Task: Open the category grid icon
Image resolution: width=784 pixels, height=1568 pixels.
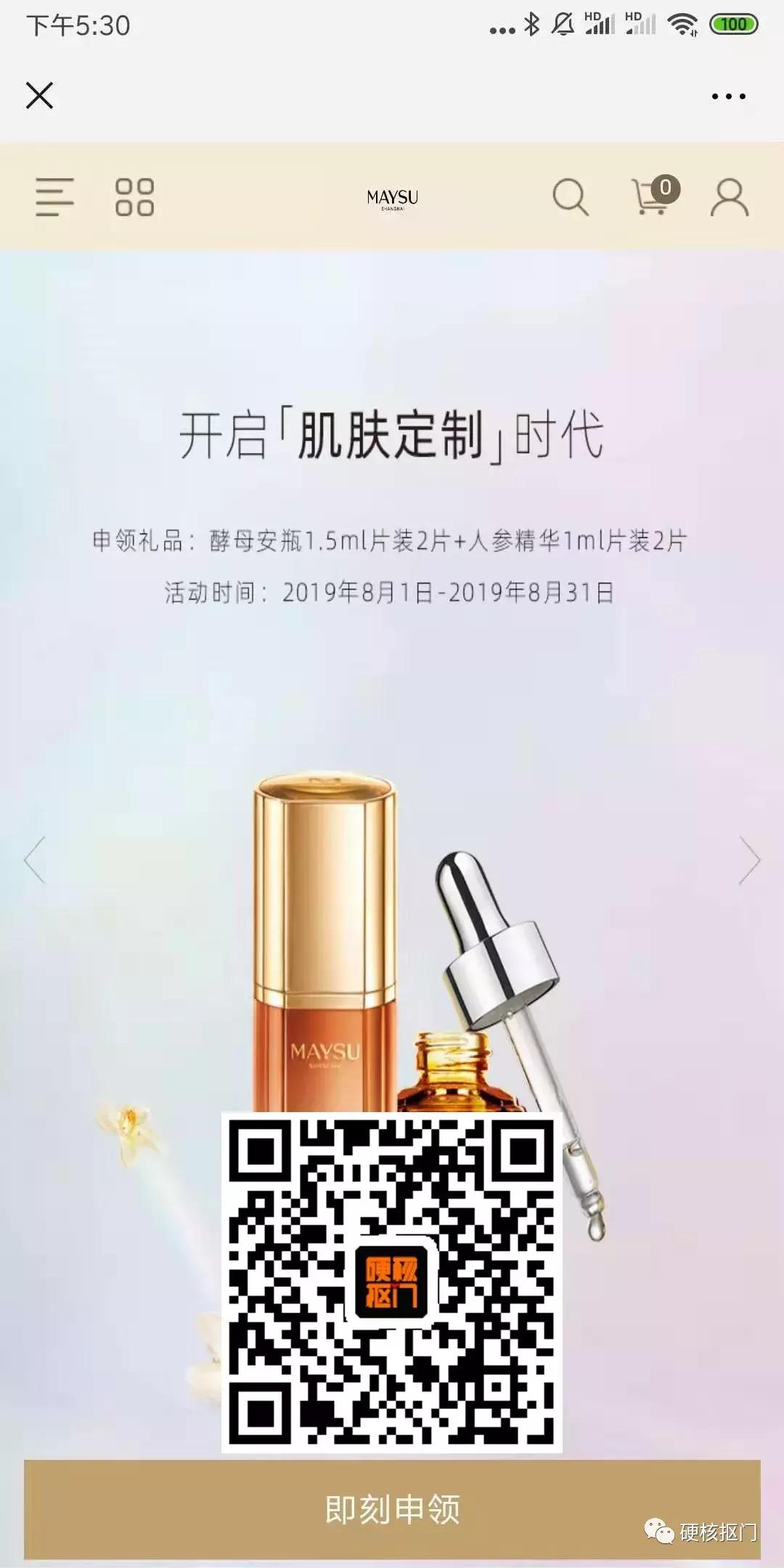Action: tap(134, 197)
